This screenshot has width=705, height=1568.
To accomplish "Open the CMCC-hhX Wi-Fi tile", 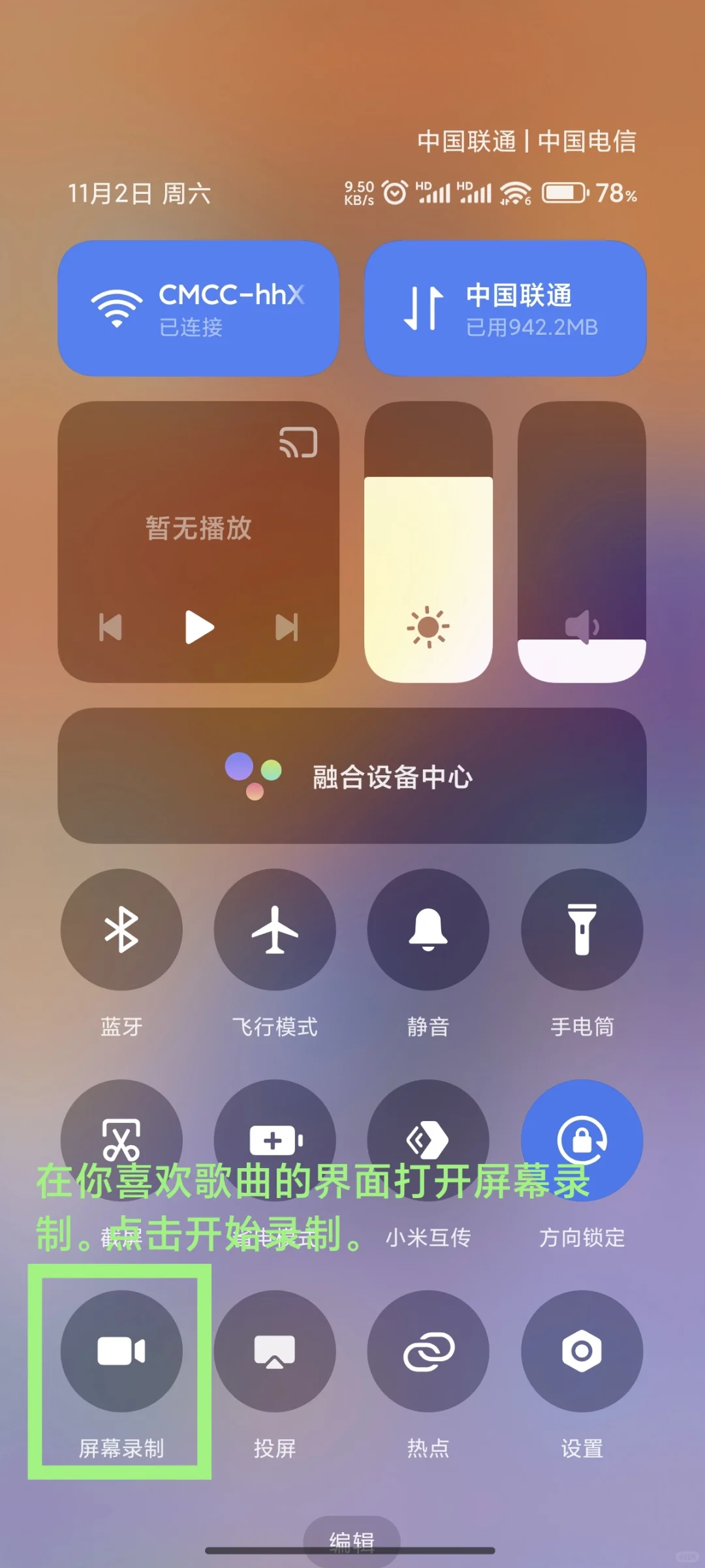I will (198, 308).
